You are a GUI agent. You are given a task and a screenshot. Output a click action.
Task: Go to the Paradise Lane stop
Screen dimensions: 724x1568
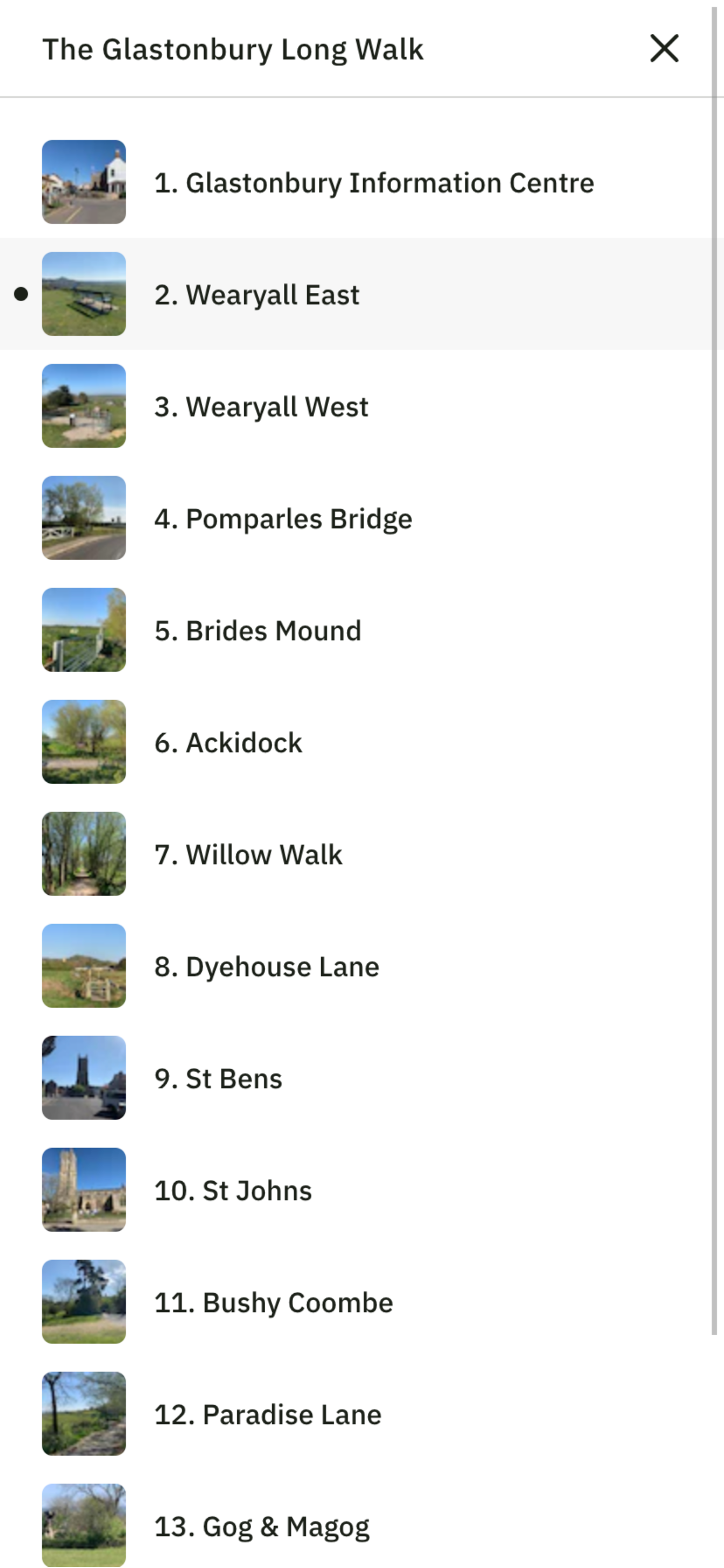(x=356, y=1414)
